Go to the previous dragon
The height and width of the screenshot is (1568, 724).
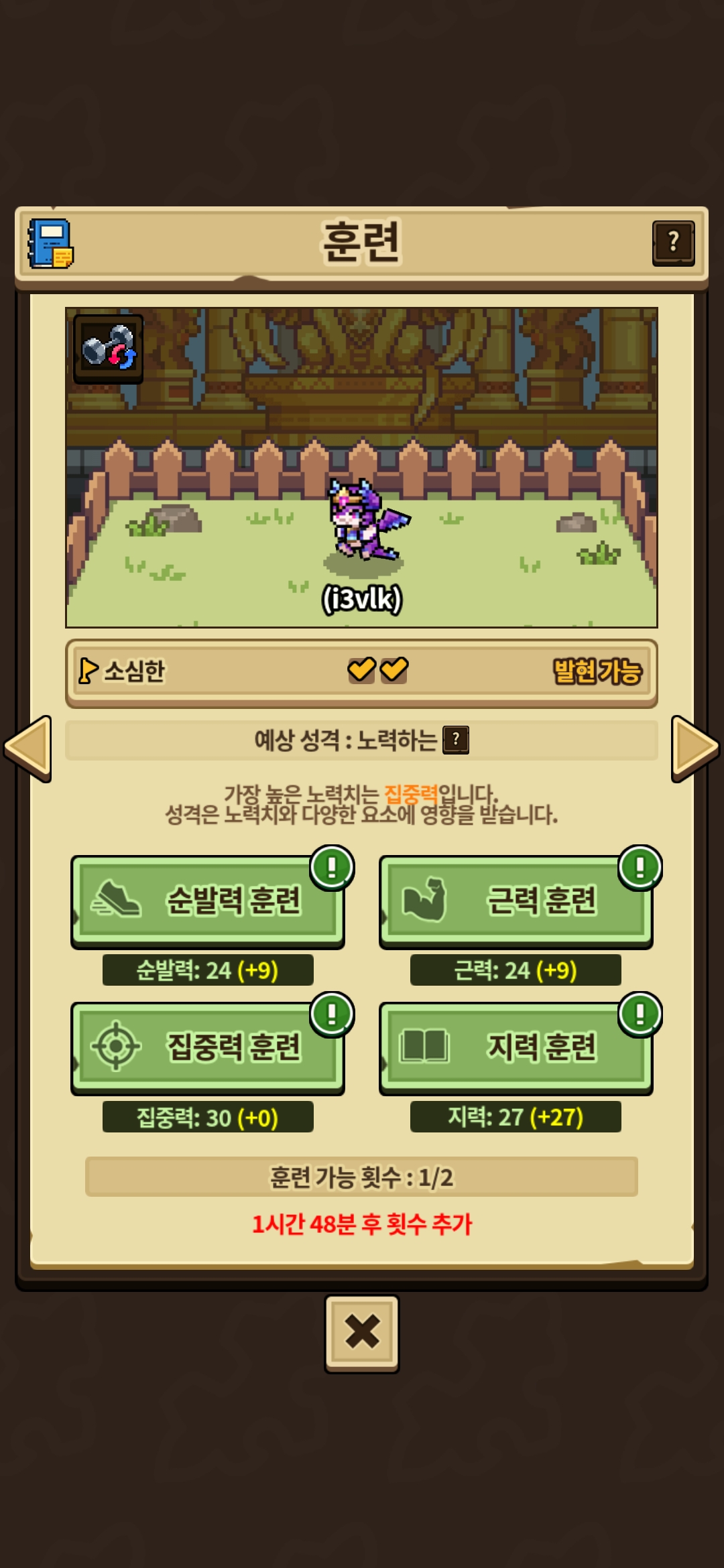(x=28, y=748)
